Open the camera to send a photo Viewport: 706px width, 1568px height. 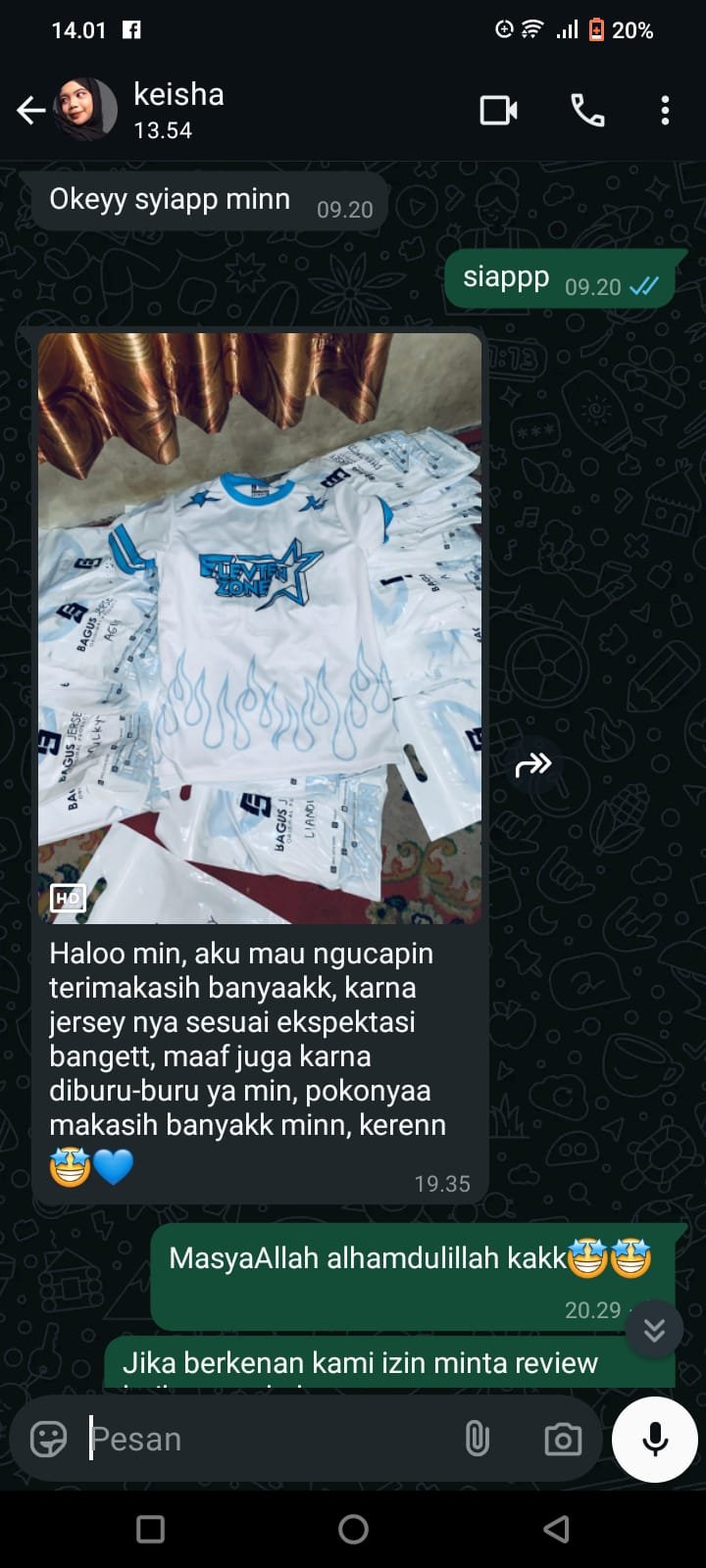[x=562, y=1439]
